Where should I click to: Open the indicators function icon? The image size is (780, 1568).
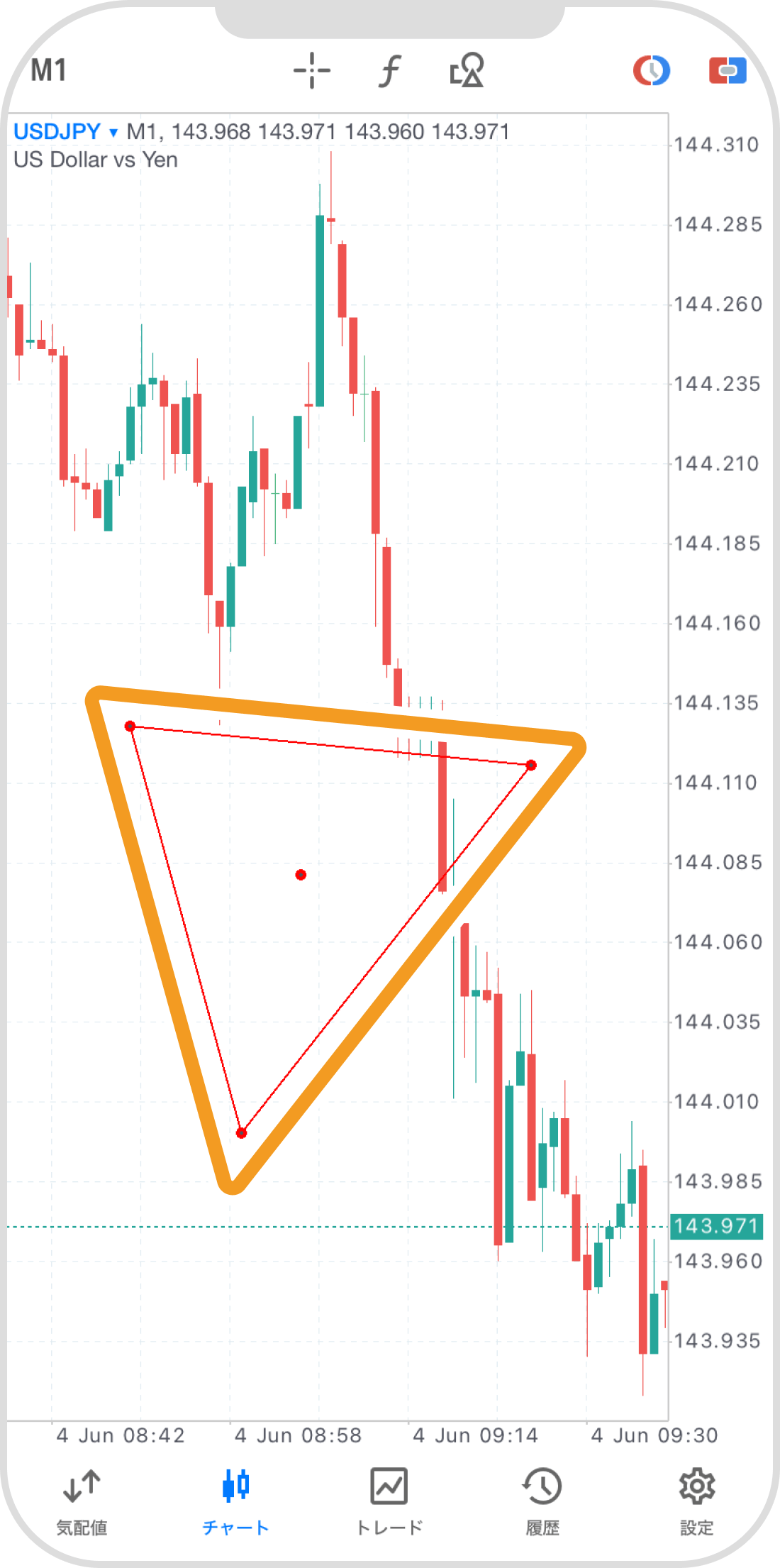click(389, 70)
